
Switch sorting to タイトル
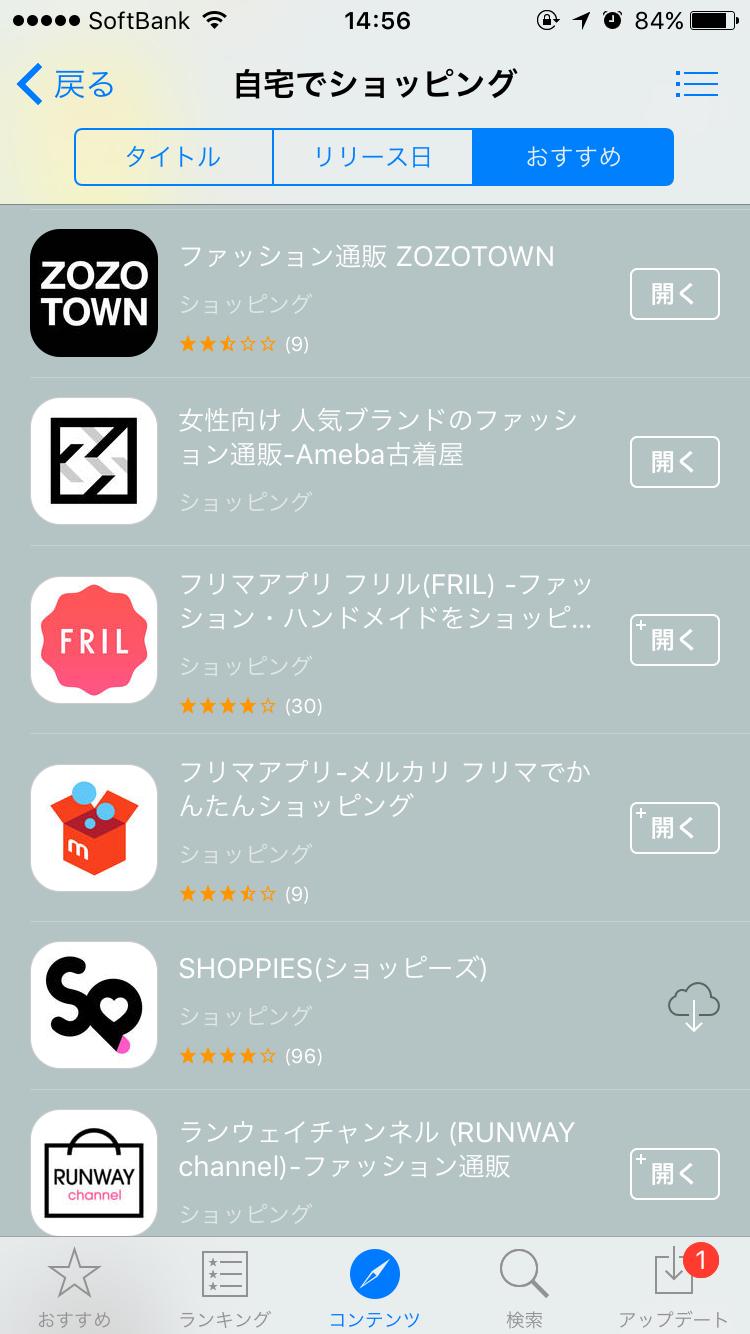point(173,157)
